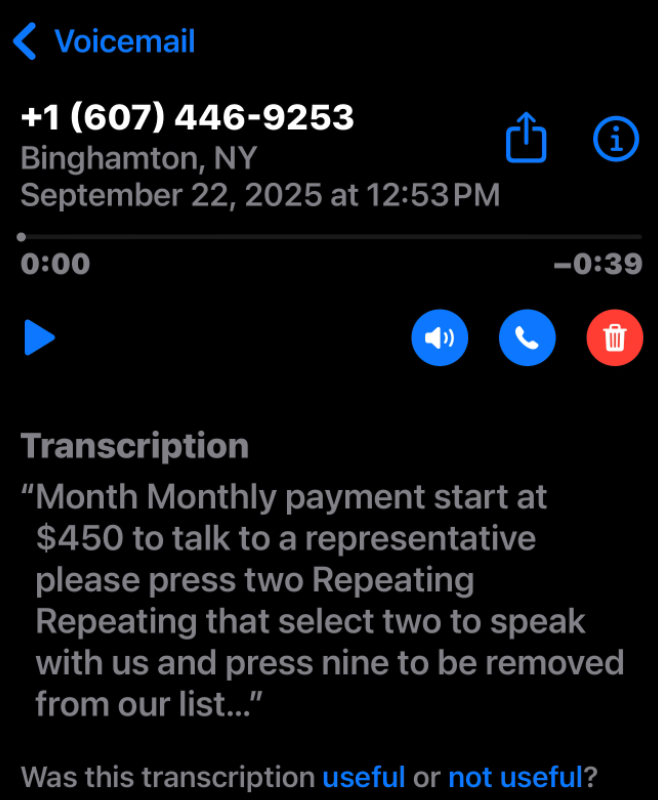This screenshot has width=658, height=800.
Task: Call back the 607 number
Action: point(527,338)
